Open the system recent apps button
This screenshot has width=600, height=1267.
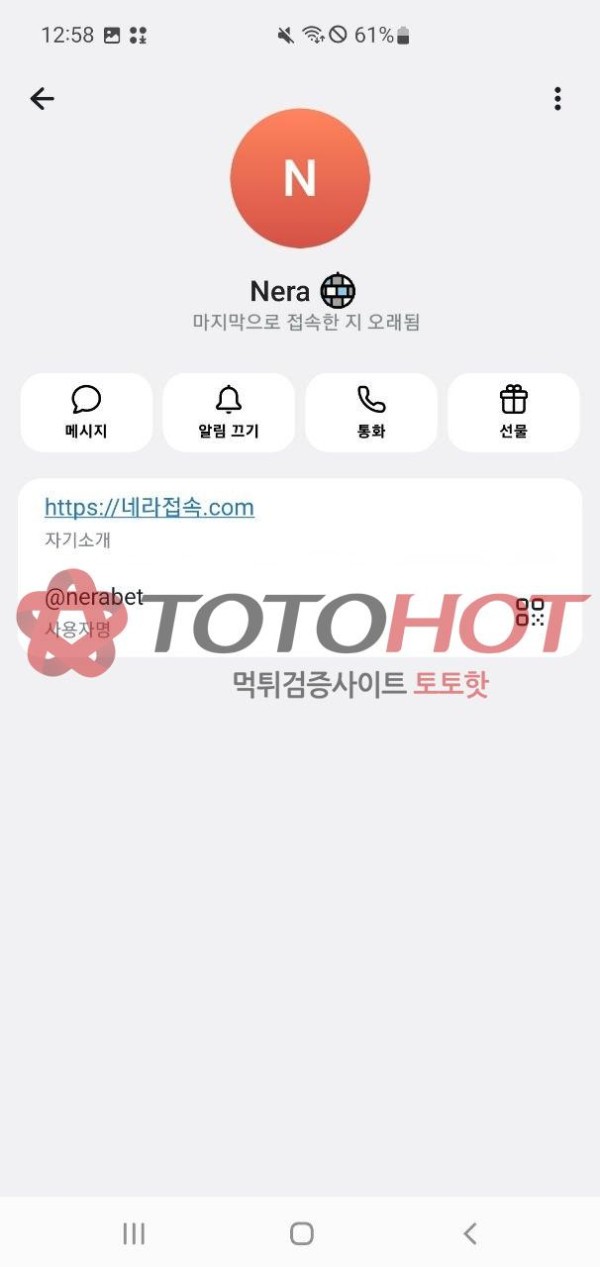[133, 1233]
